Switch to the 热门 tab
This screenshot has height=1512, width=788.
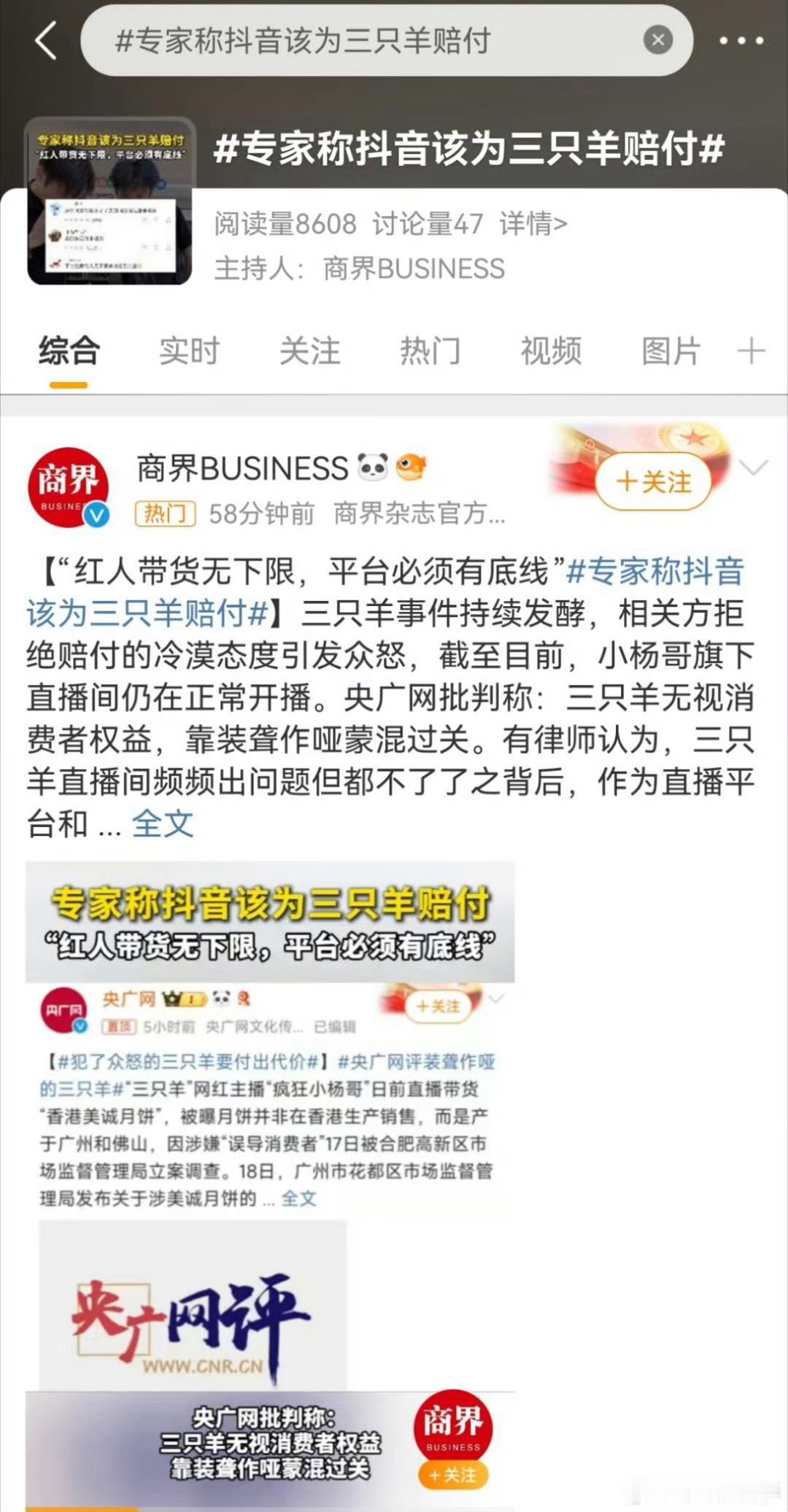pos(432,351)
